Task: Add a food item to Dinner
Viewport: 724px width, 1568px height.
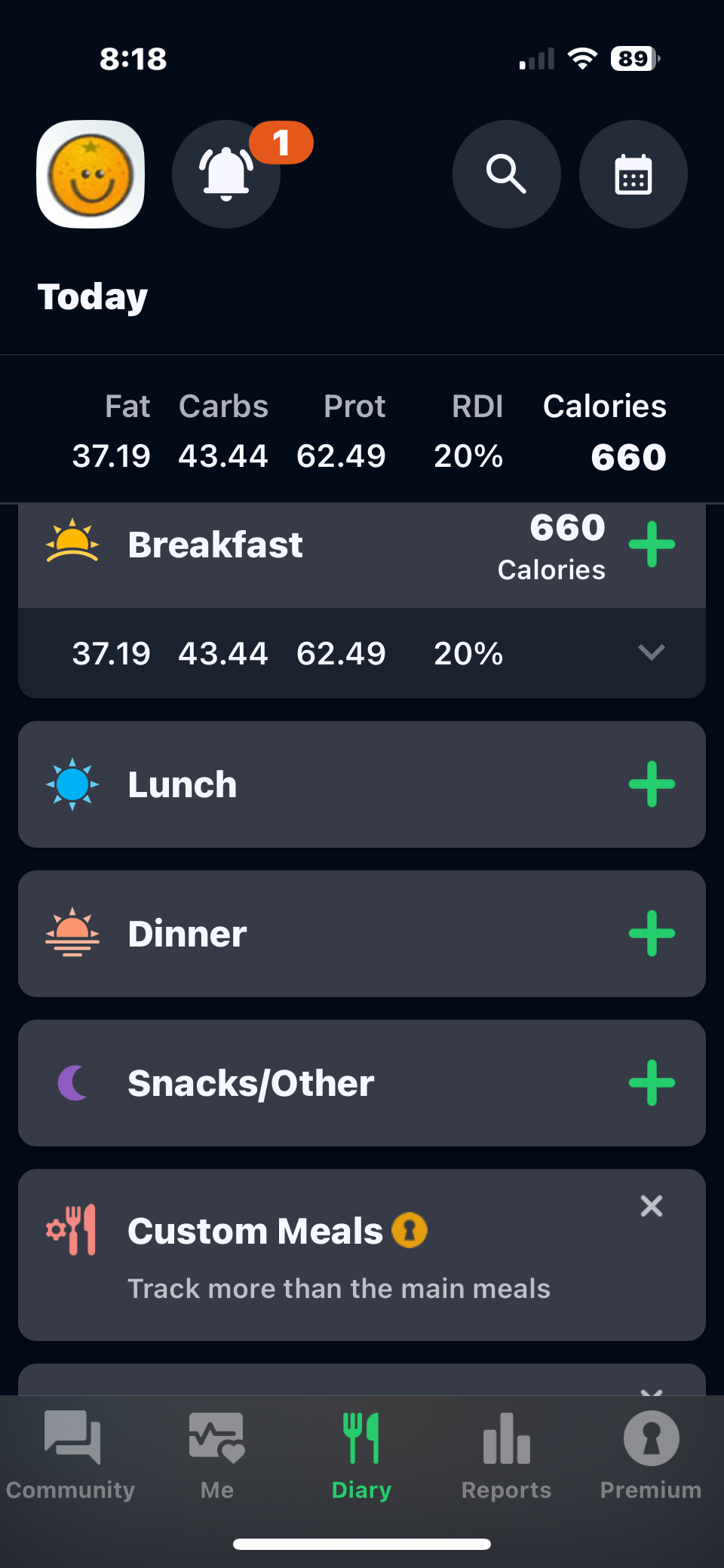Action: point(652,934)
